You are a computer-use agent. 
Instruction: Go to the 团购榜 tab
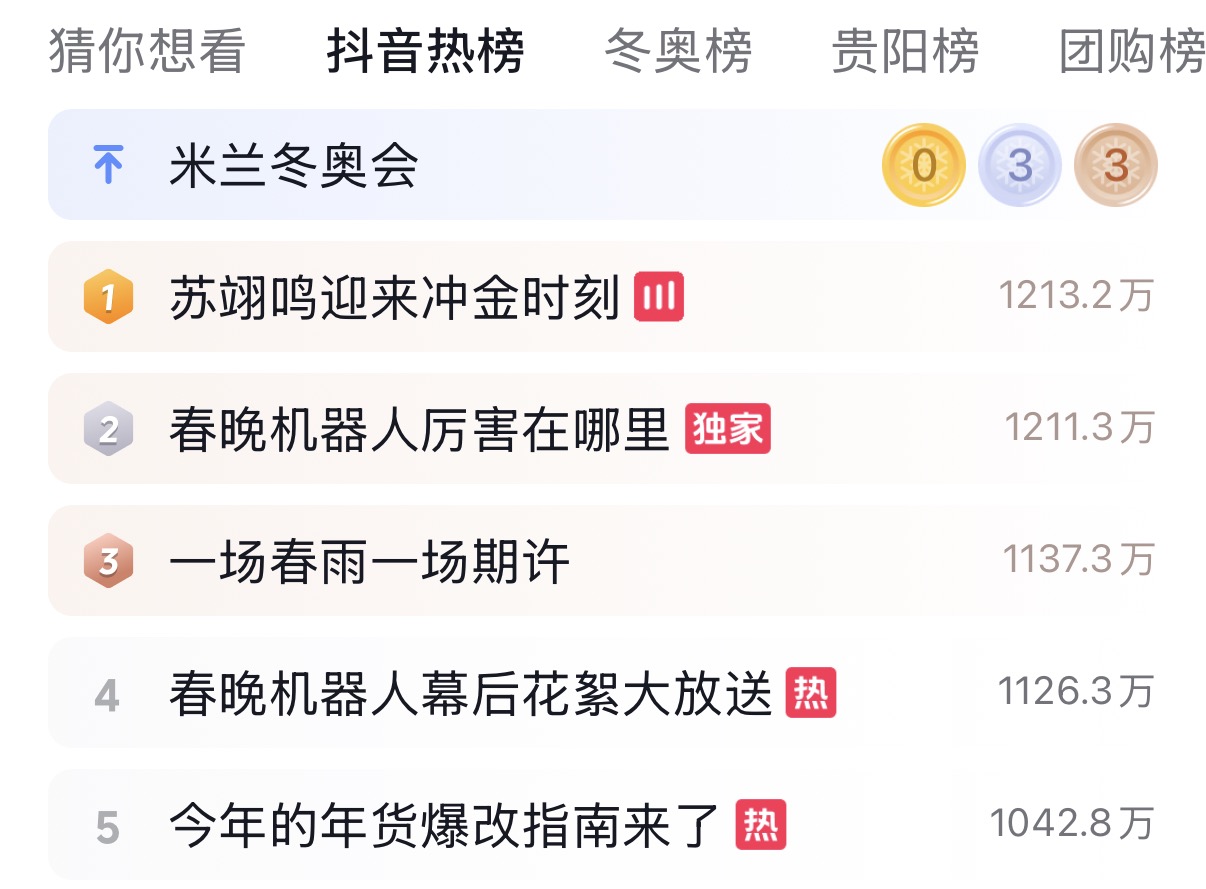tap(1132, 52)
